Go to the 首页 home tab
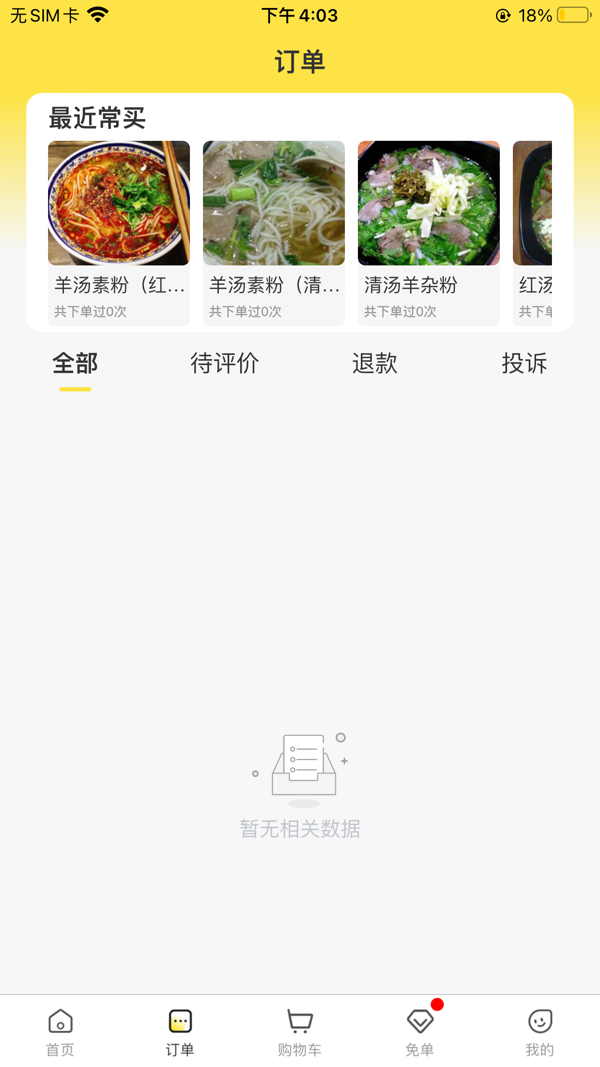600x1067 pixels. tap(60, 1032)
